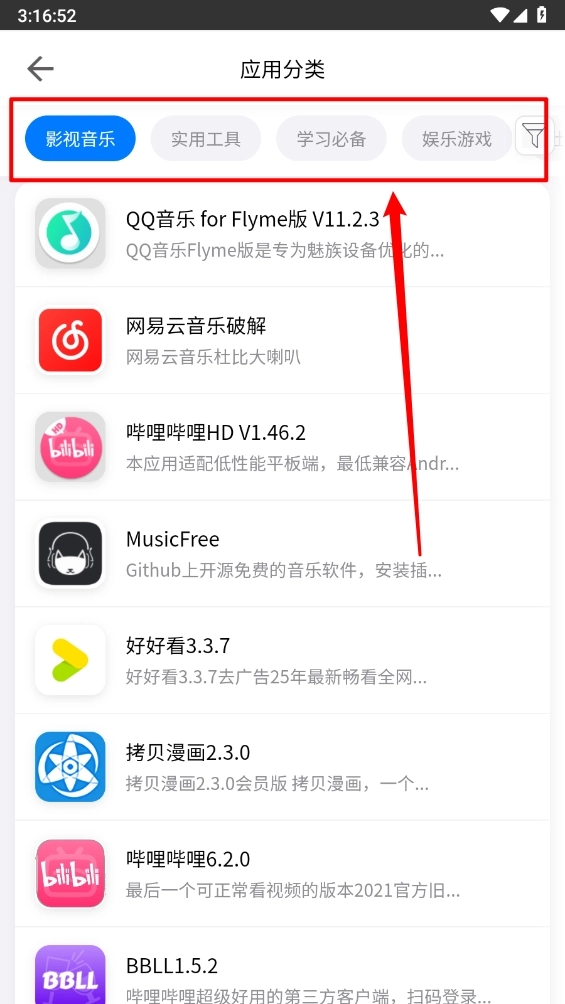Open the filter funnel icon
This screenshot has width=565, height=1004.
pyautogui.click(x=534, y=136)
